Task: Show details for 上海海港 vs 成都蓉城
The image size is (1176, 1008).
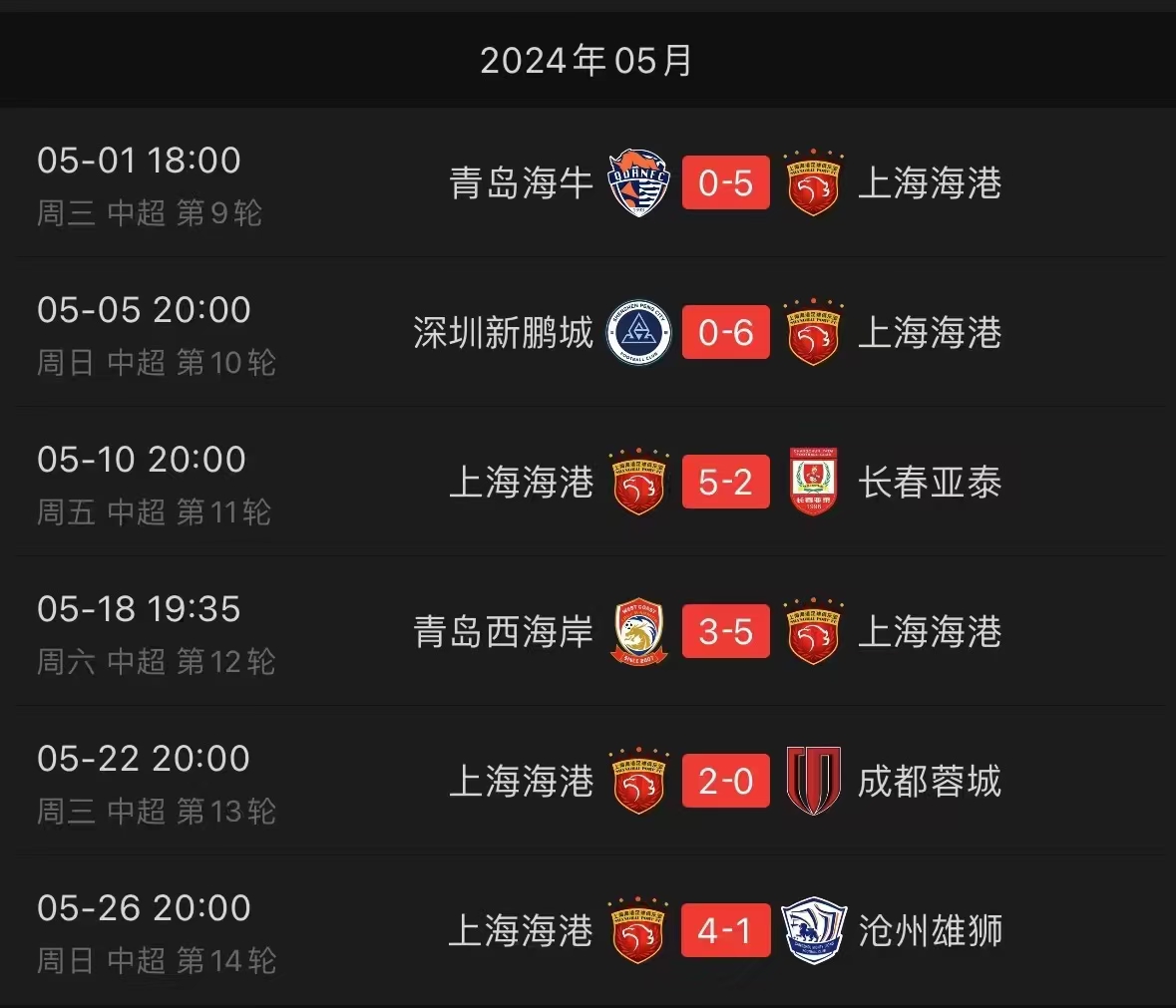Action: tap(725, 782)
